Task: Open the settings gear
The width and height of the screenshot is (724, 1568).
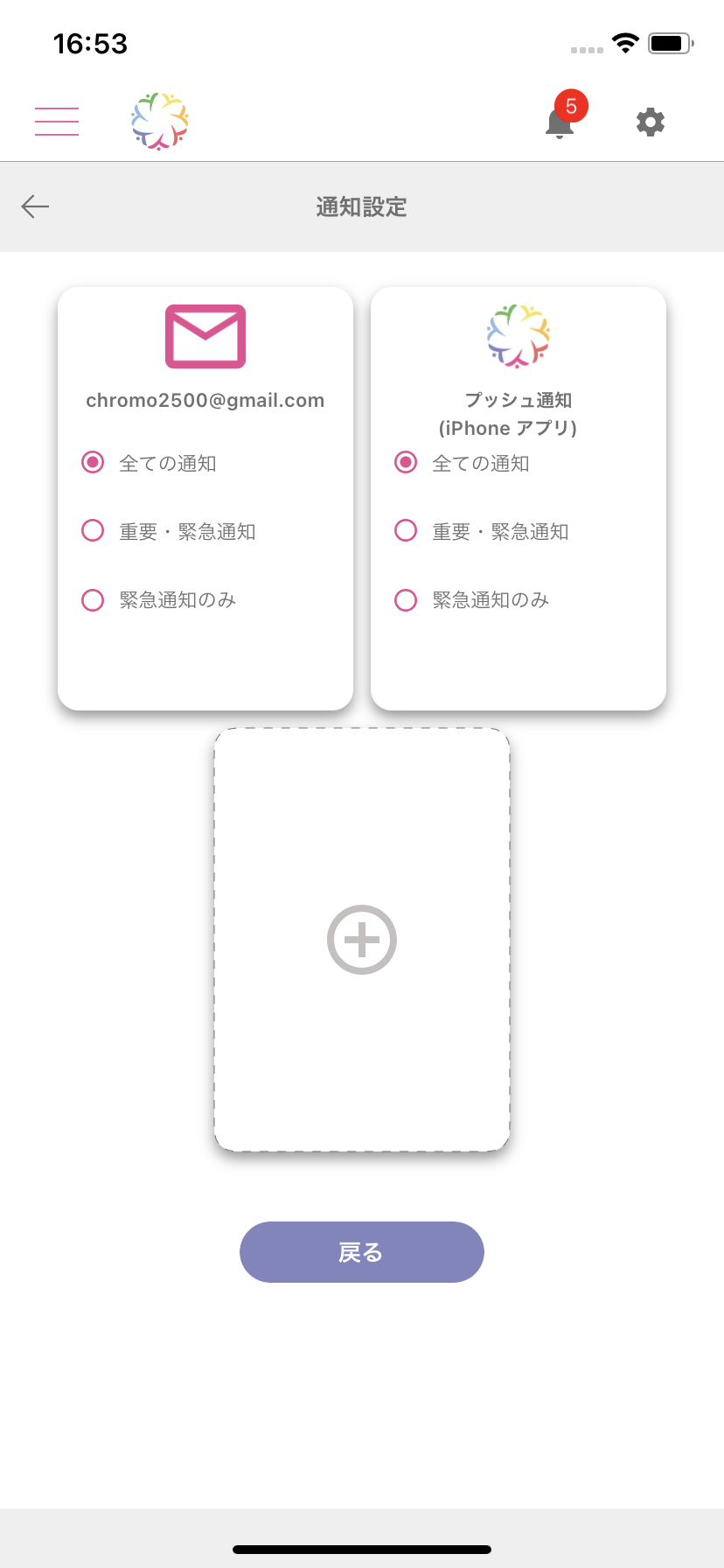Action: click(650, 122)
